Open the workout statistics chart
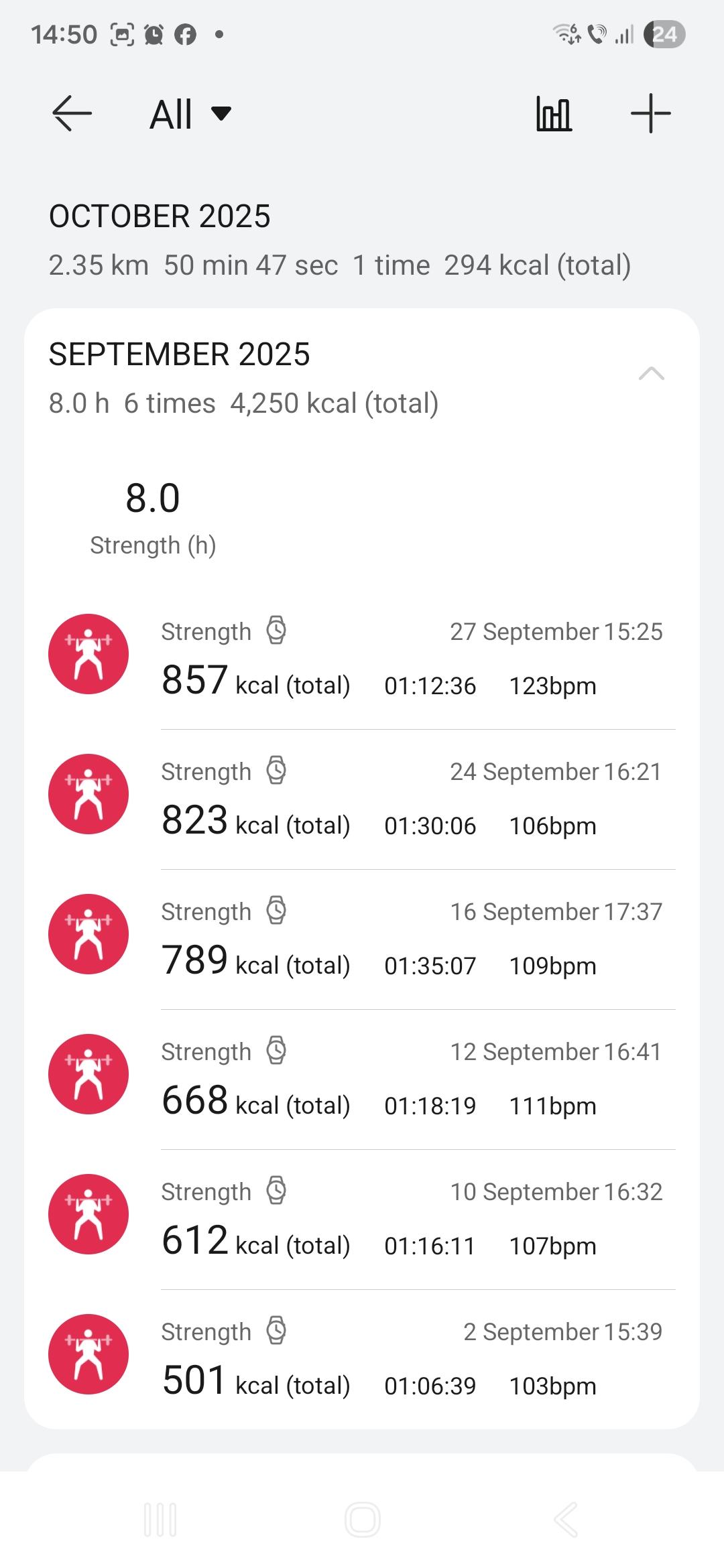Viewport: 724px width, 1568px height. tap(554, 114)
